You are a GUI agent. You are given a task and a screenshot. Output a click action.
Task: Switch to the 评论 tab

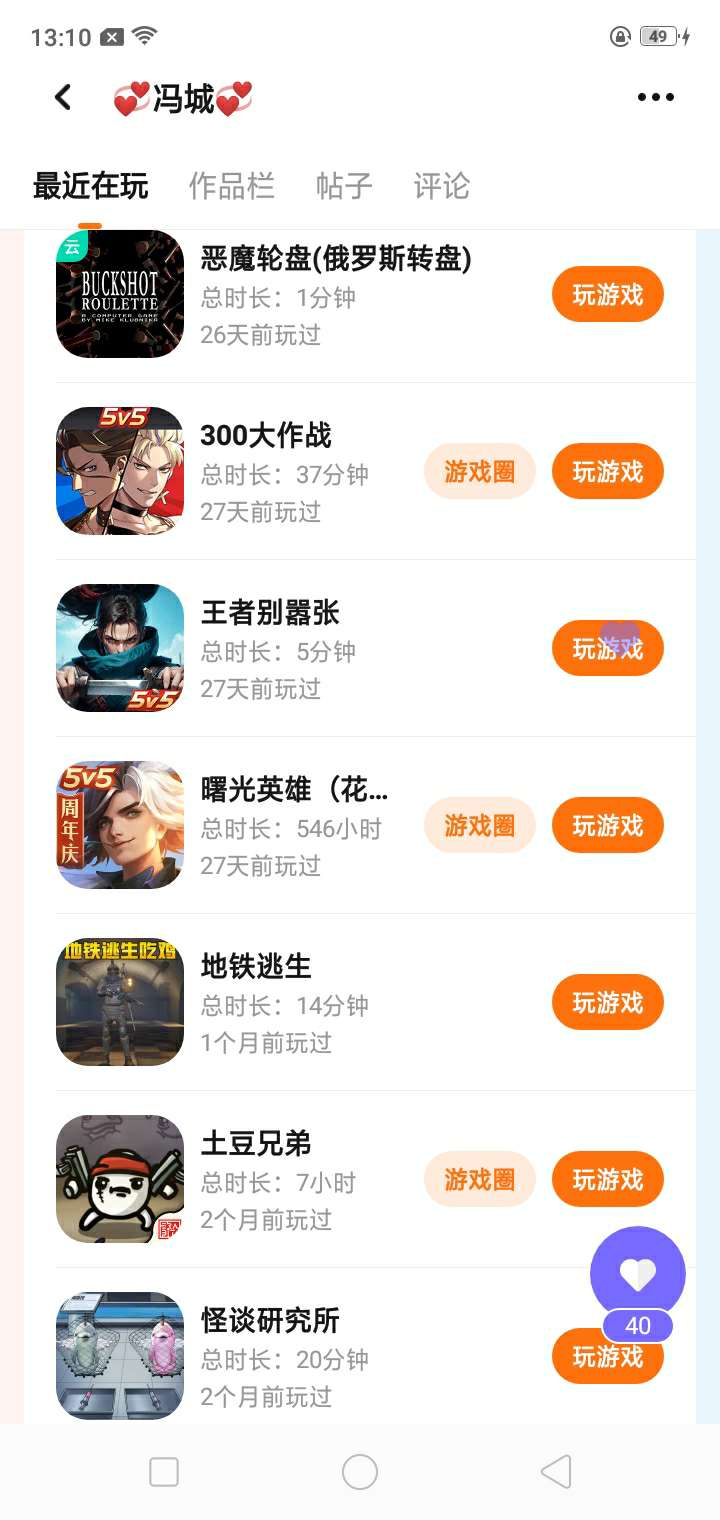coord(441,186)
